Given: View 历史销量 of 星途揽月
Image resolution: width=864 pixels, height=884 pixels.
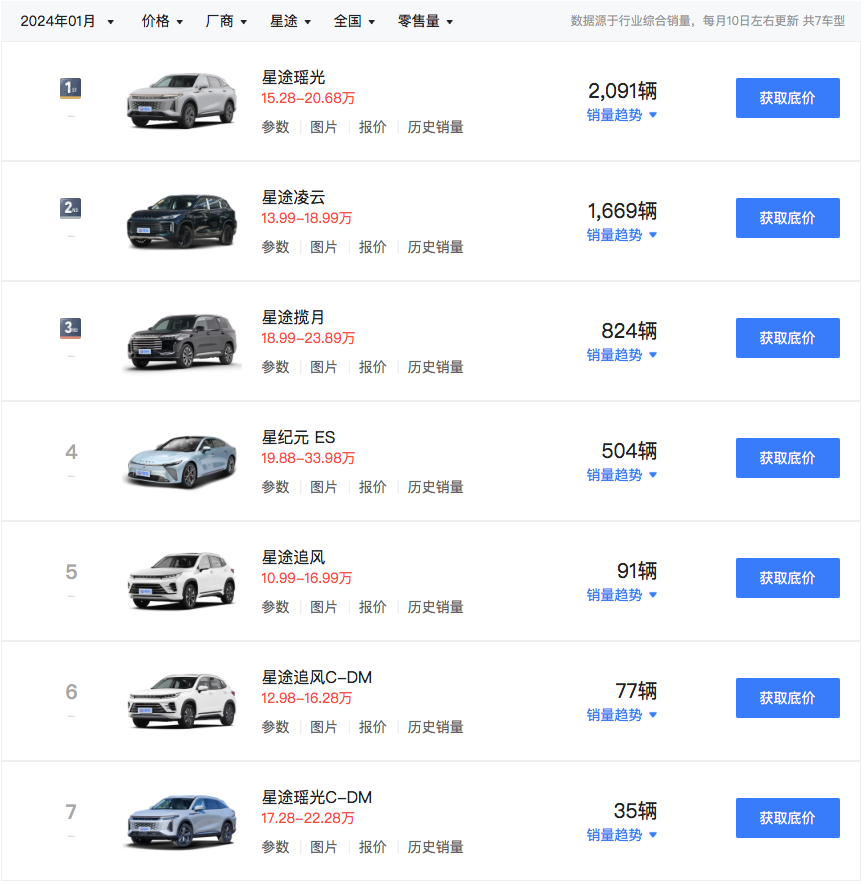Looking at the screenshot, I should tap(435, 367).
